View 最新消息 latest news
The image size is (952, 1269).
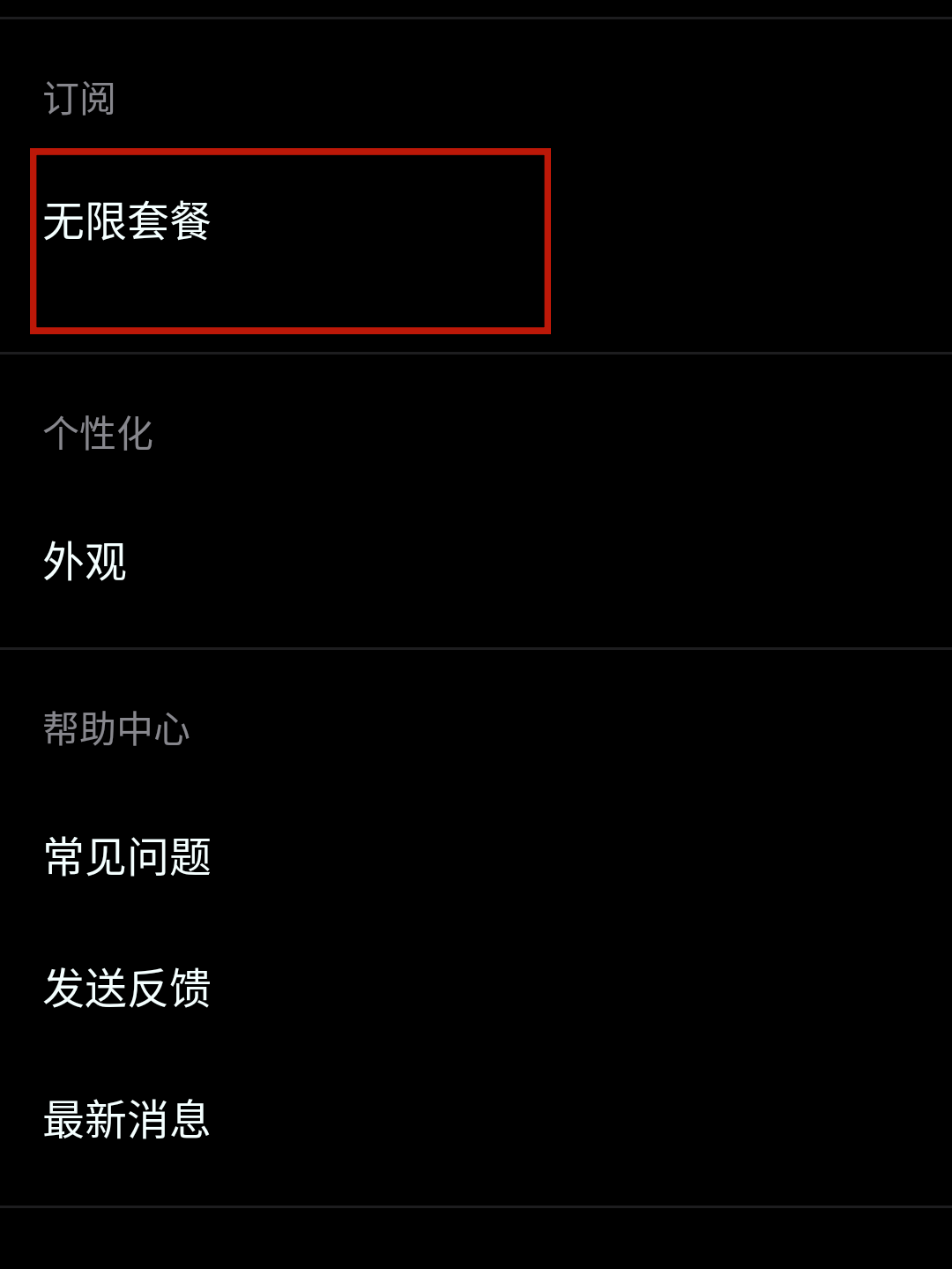128,1120
